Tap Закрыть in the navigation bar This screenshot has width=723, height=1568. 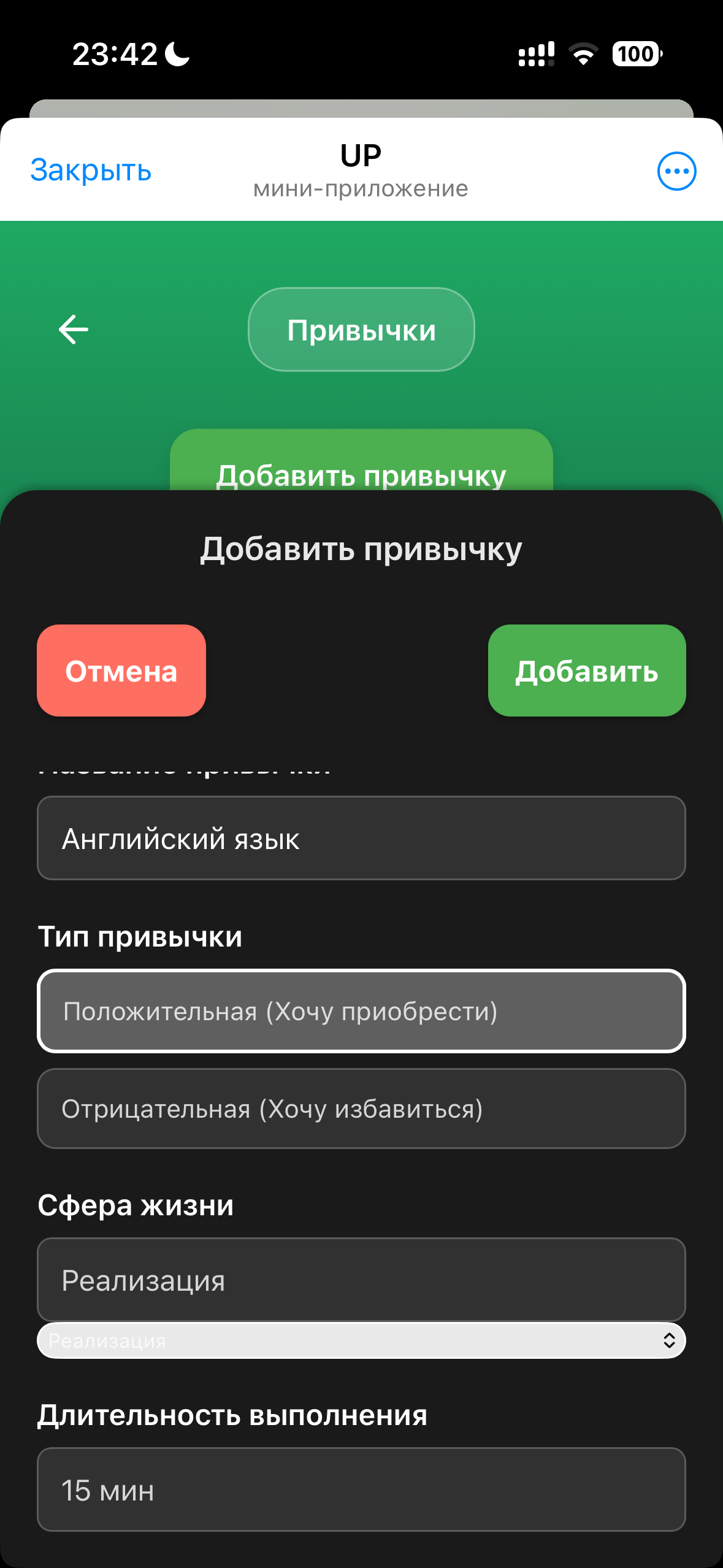click(x=90, y=171)
